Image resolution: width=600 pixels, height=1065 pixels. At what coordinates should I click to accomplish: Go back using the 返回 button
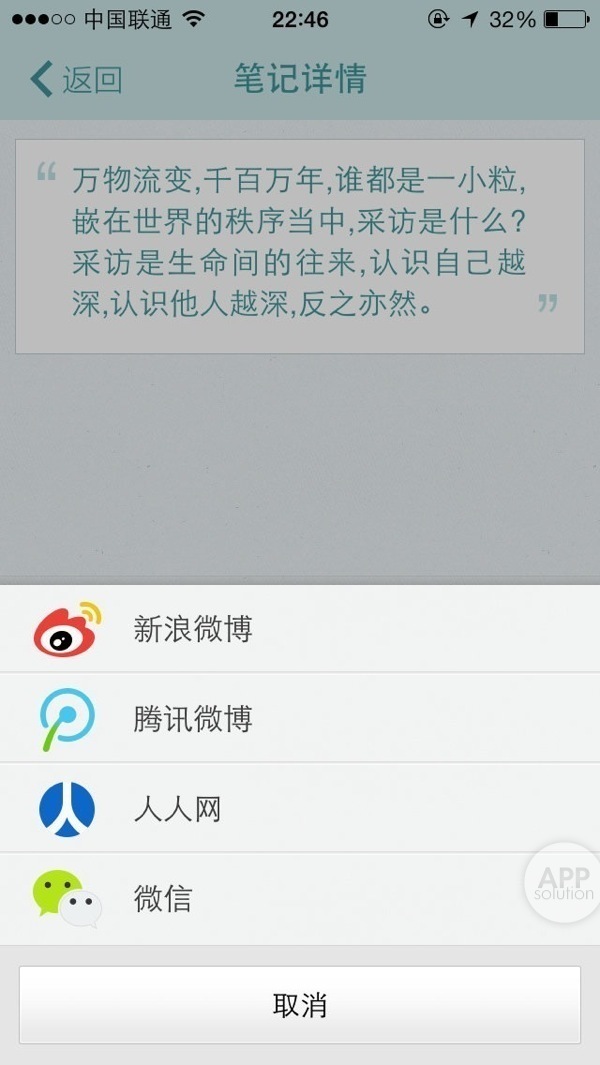tap(77, 79)
